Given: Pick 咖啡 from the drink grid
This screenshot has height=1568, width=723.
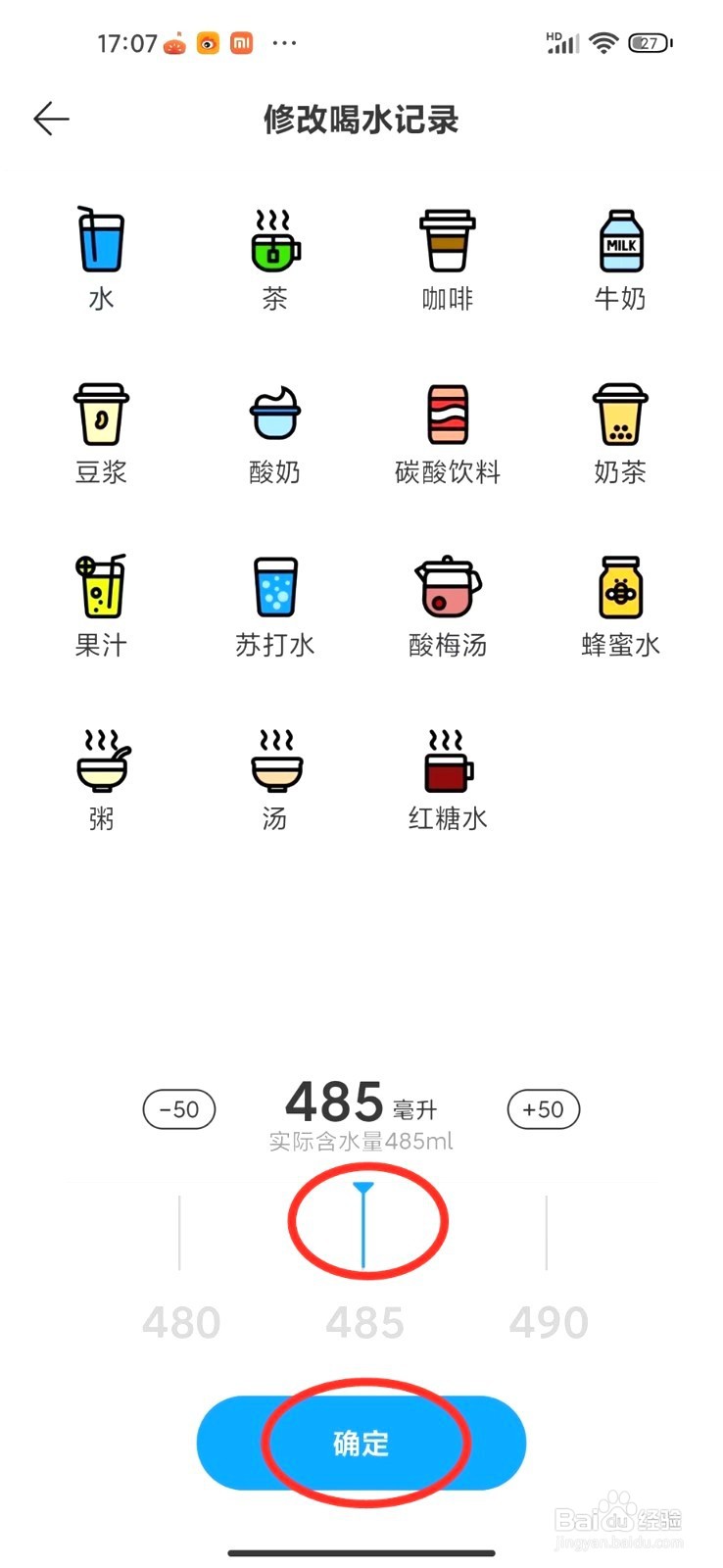Looking at the screenshot, I should 448,259.
